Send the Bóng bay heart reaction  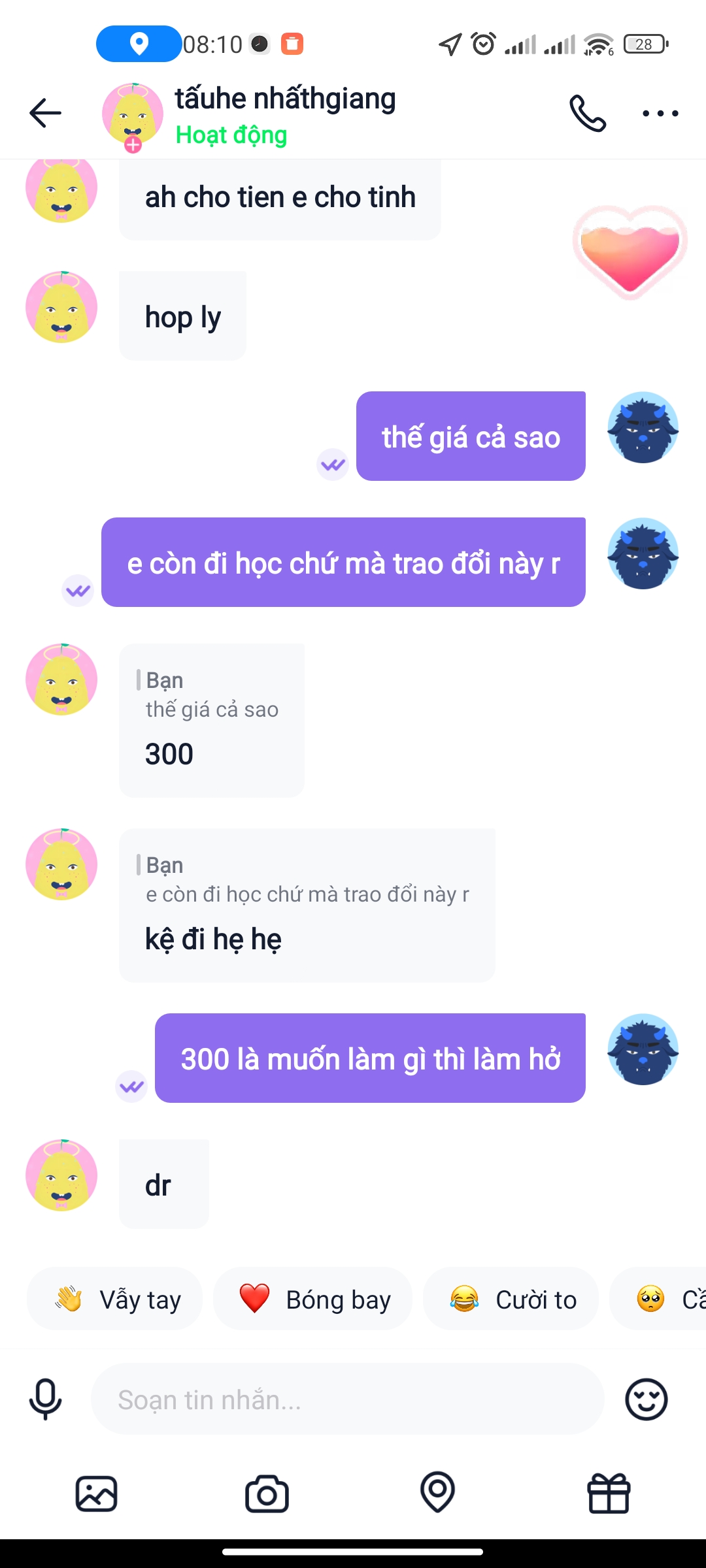[312, 1299]
